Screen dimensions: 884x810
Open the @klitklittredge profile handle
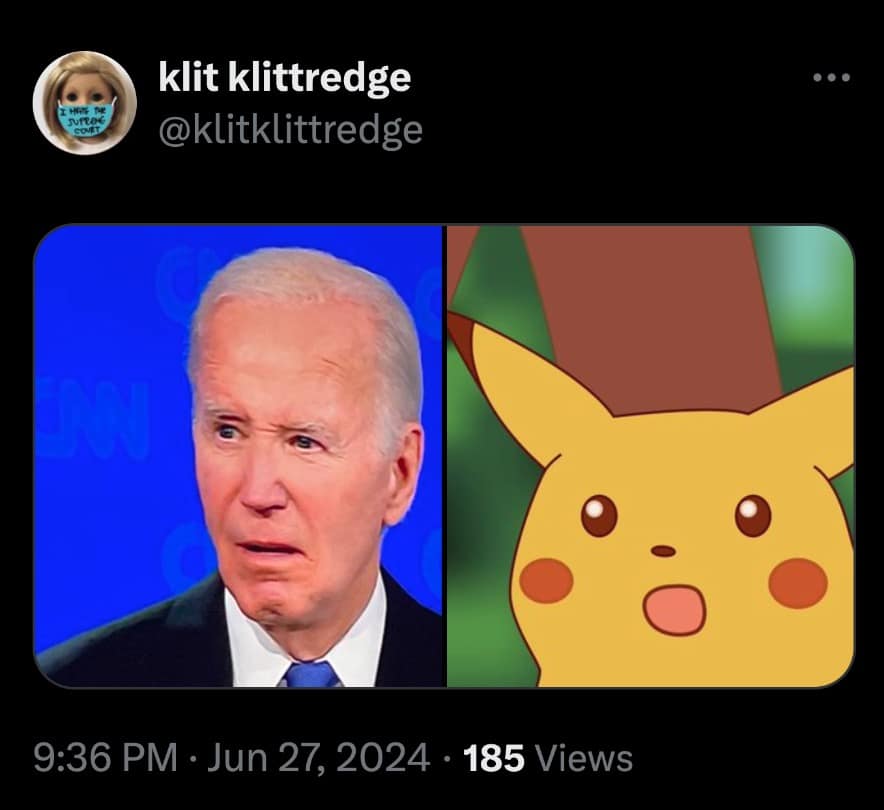point(290,129)
